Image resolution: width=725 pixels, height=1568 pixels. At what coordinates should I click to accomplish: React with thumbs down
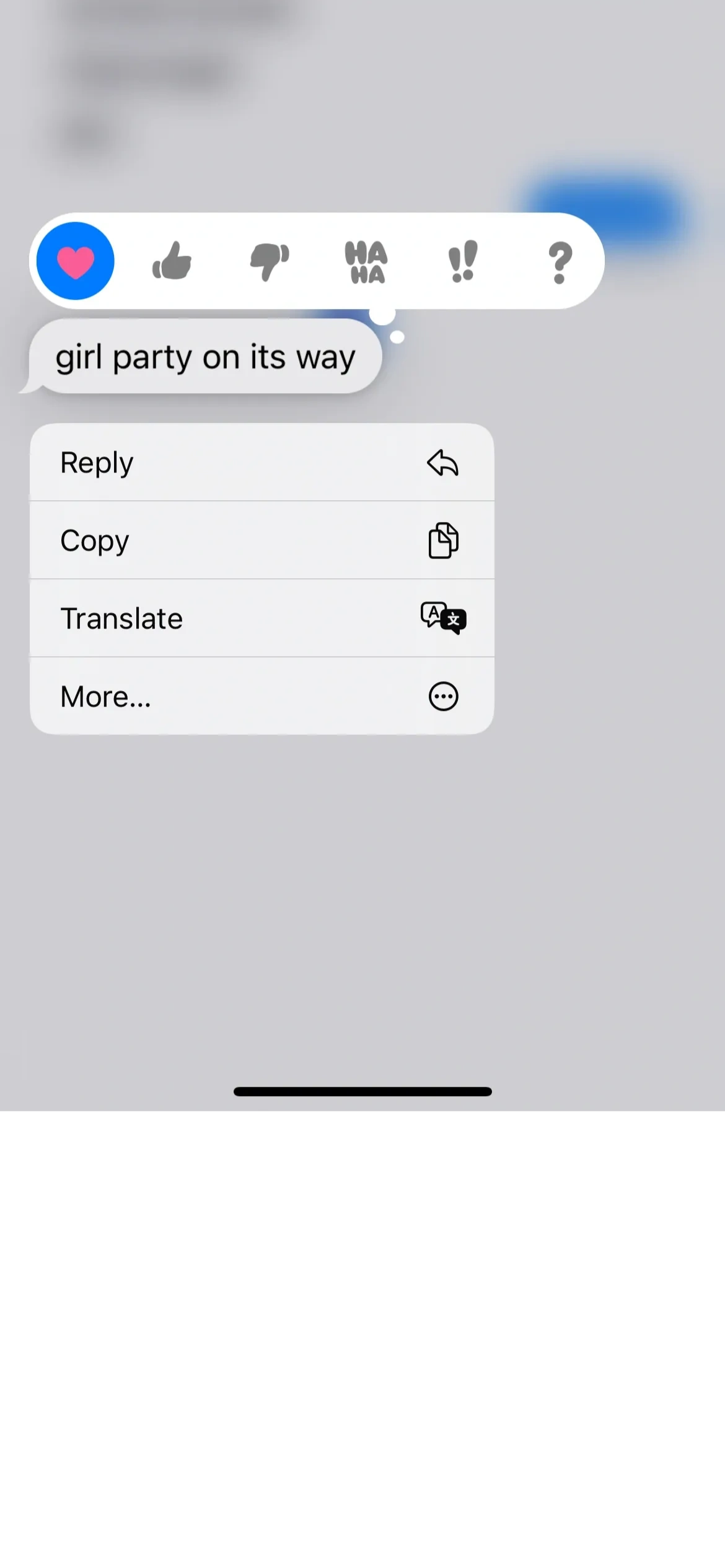pos(269,261)
